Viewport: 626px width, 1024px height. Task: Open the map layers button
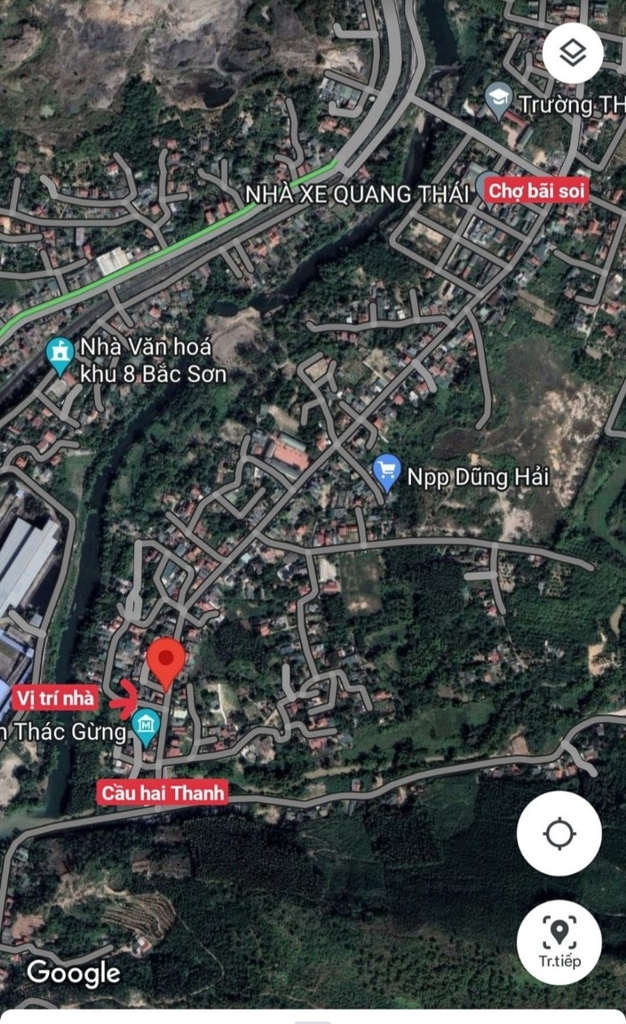(572, 53)
